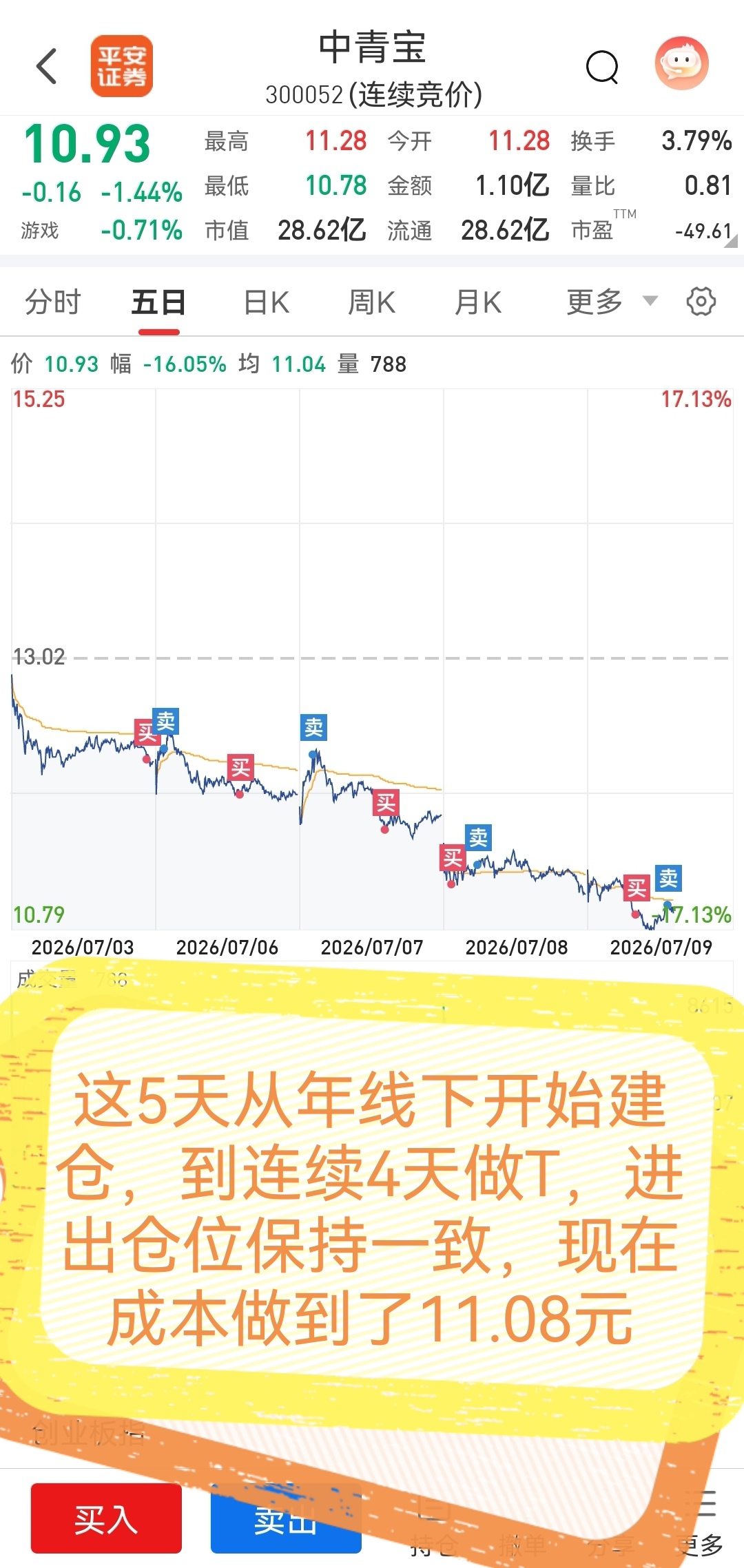Tap the red 买入 button

106,1518
